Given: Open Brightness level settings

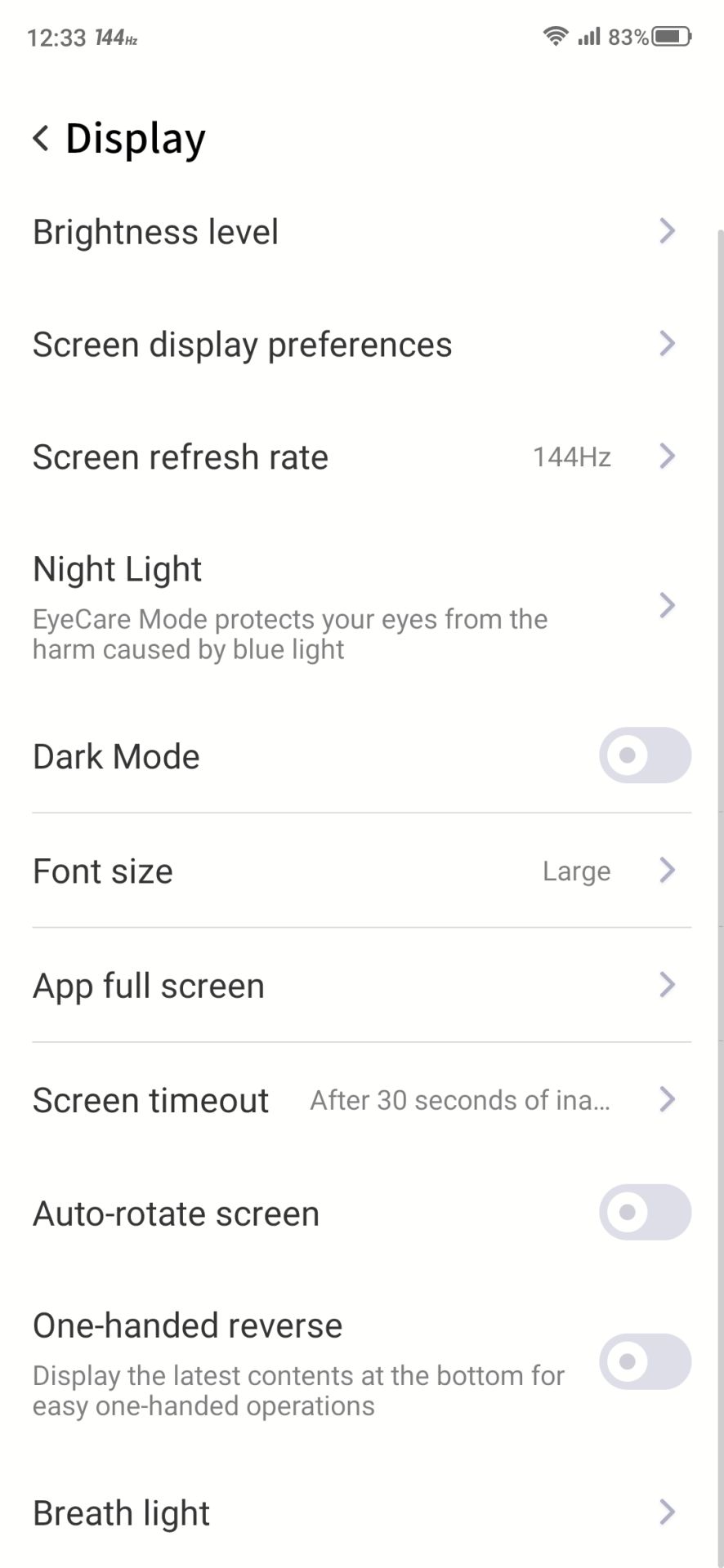Looking at the screenshot, I should point(362,232).
